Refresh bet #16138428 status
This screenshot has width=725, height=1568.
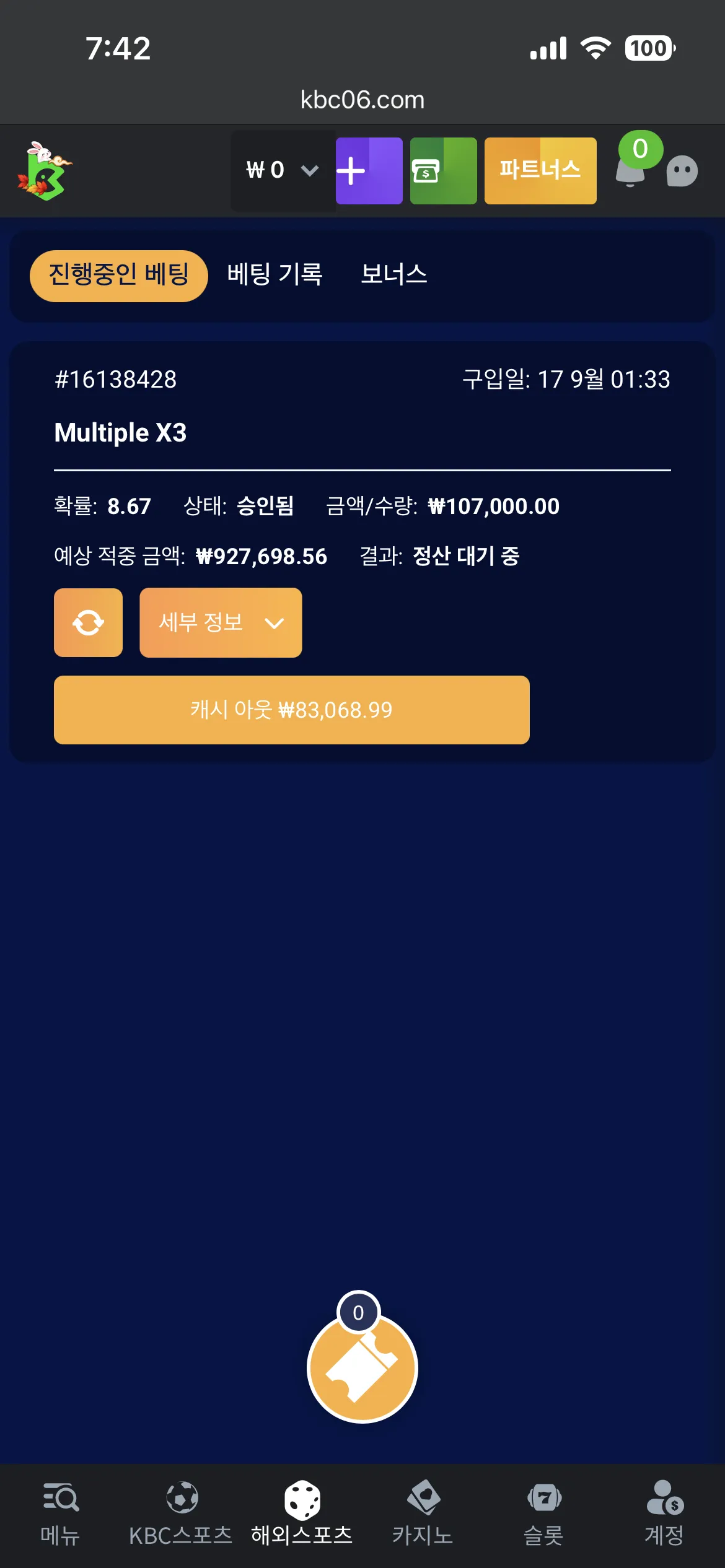pos(88,622)
